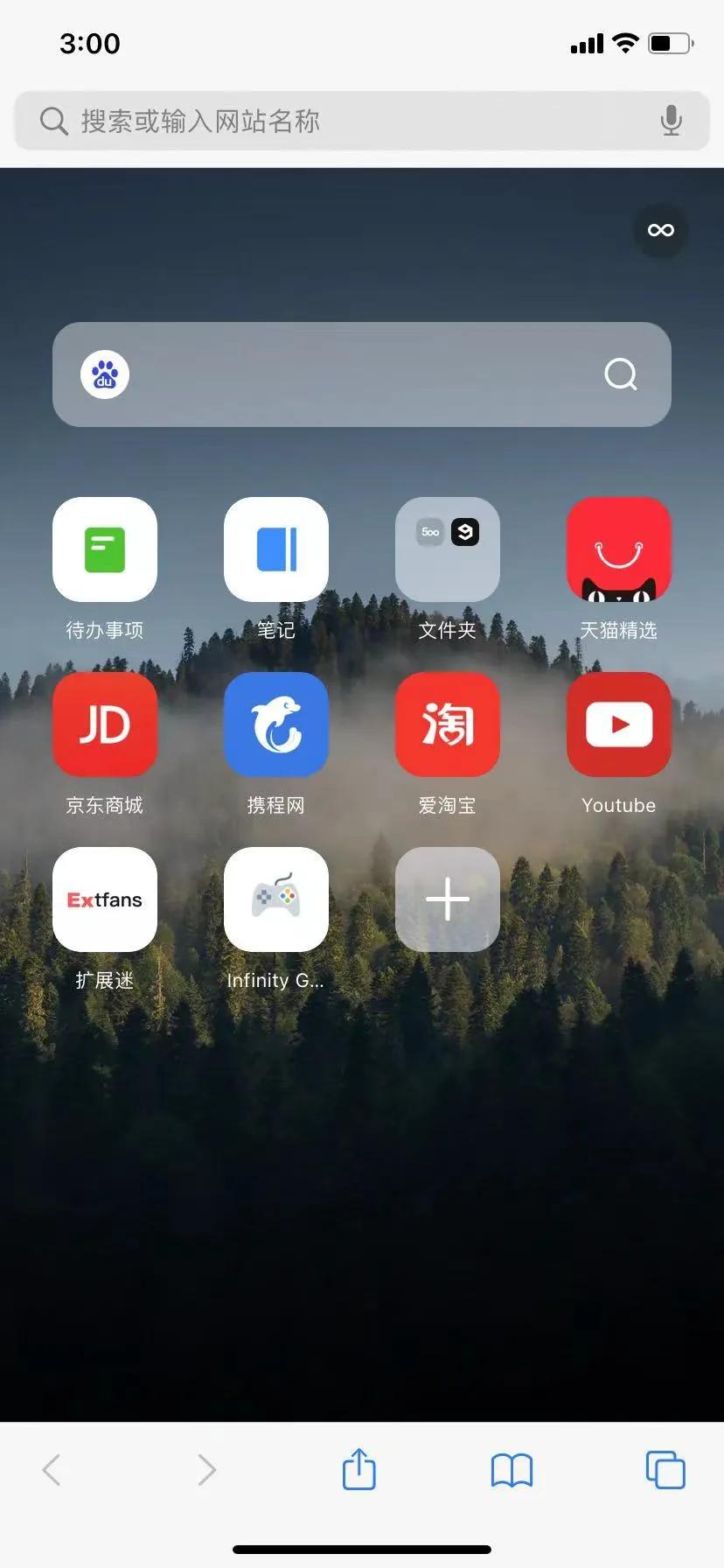
Task: Open the 天猫精选 shopping shortcut
Action: point(618,549)
